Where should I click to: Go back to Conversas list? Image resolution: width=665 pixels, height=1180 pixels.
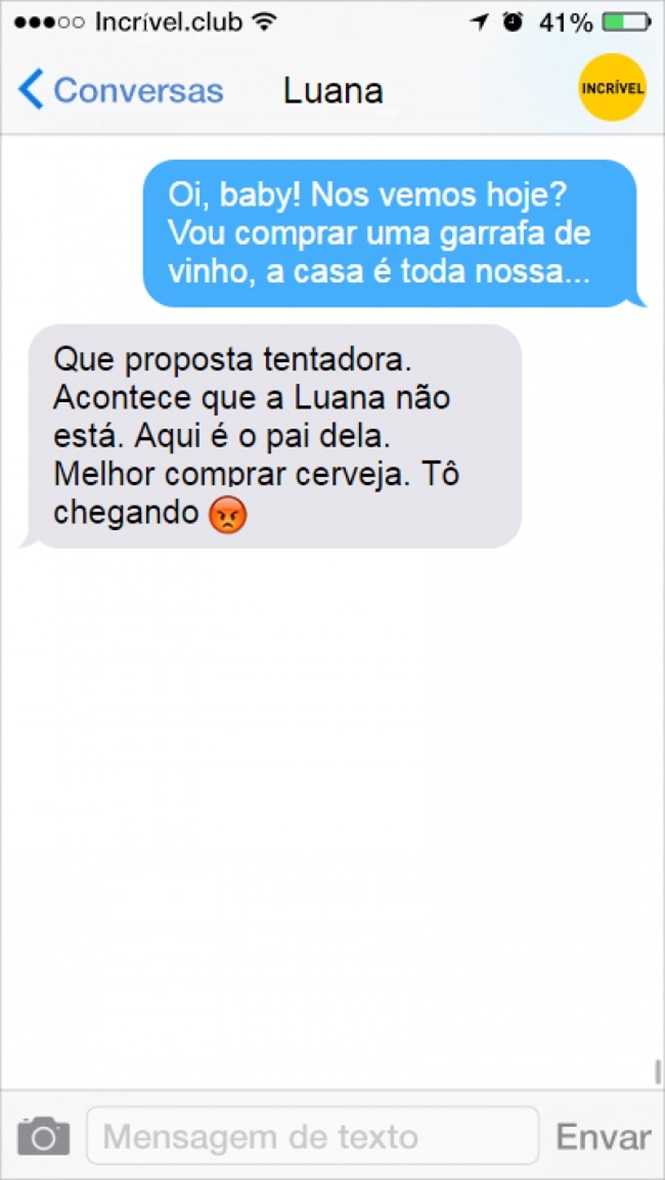point(120,90)
